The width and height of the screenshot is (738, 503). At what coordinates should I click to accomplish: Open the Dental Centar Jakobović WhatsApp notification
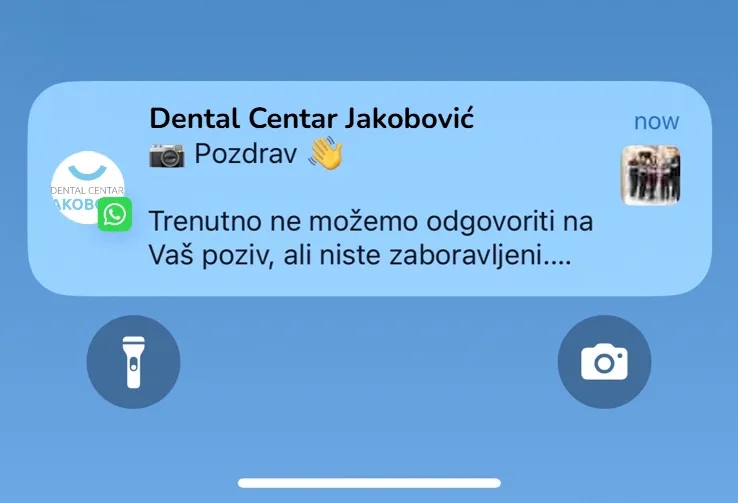[x=370, y=190]
